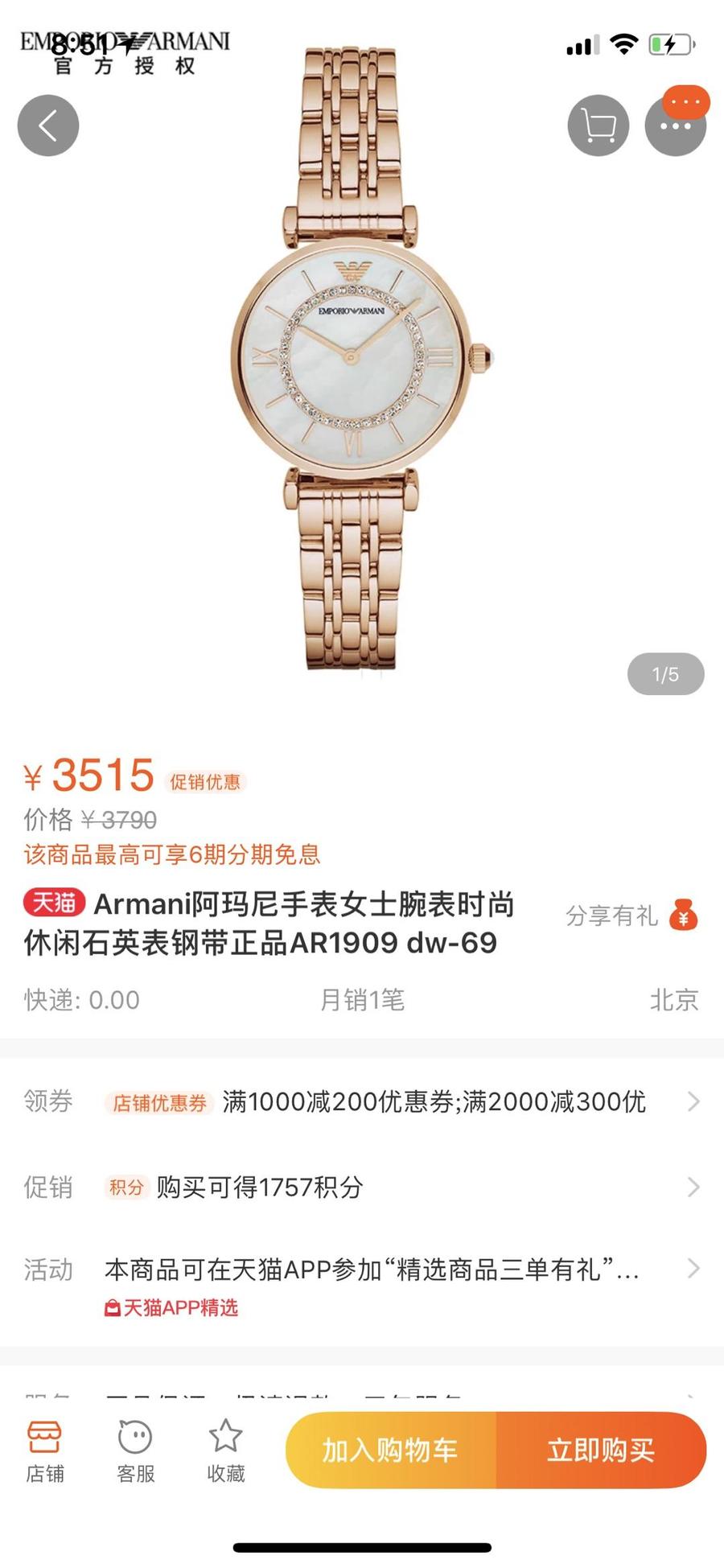724x1568 pixels.
Task: Open the shopping cart
Action: [x=598, y=126]
